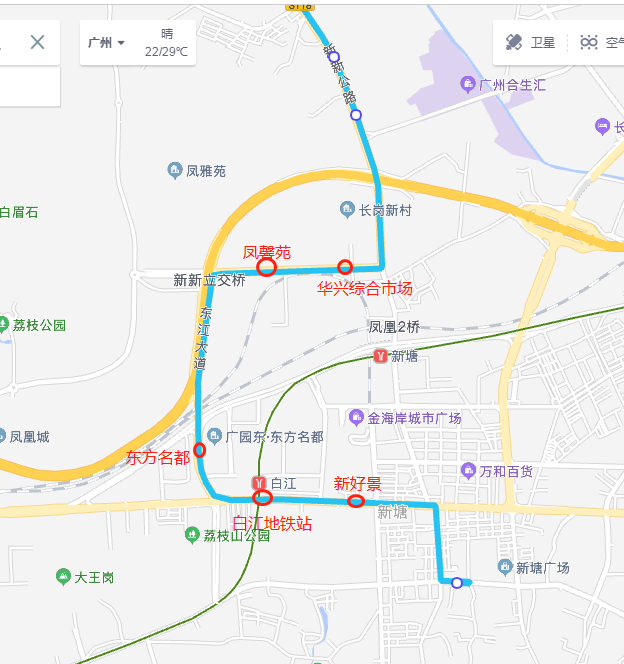The image size is (624, 664).
Task: Select 白江 metro station marker
Action: [x=260, y=483]
